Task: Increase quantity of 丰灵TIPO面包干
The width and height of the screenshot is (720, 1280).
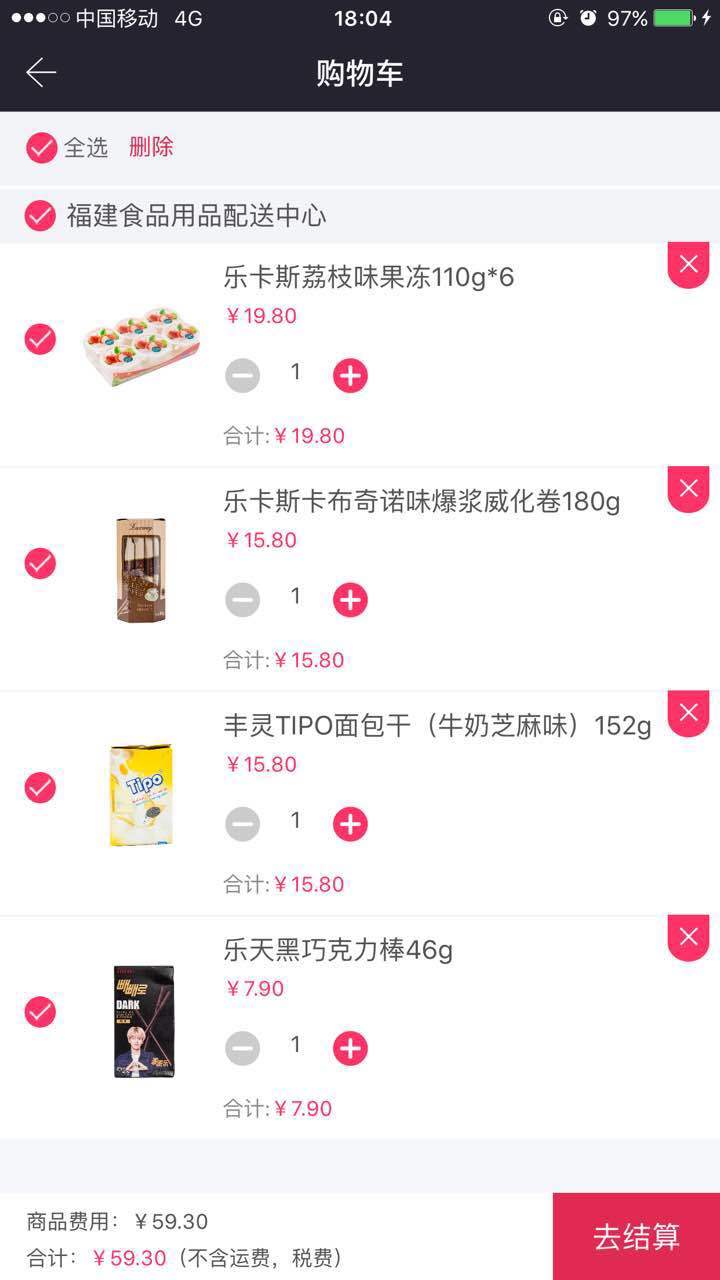Action: (x=350, y=824)
